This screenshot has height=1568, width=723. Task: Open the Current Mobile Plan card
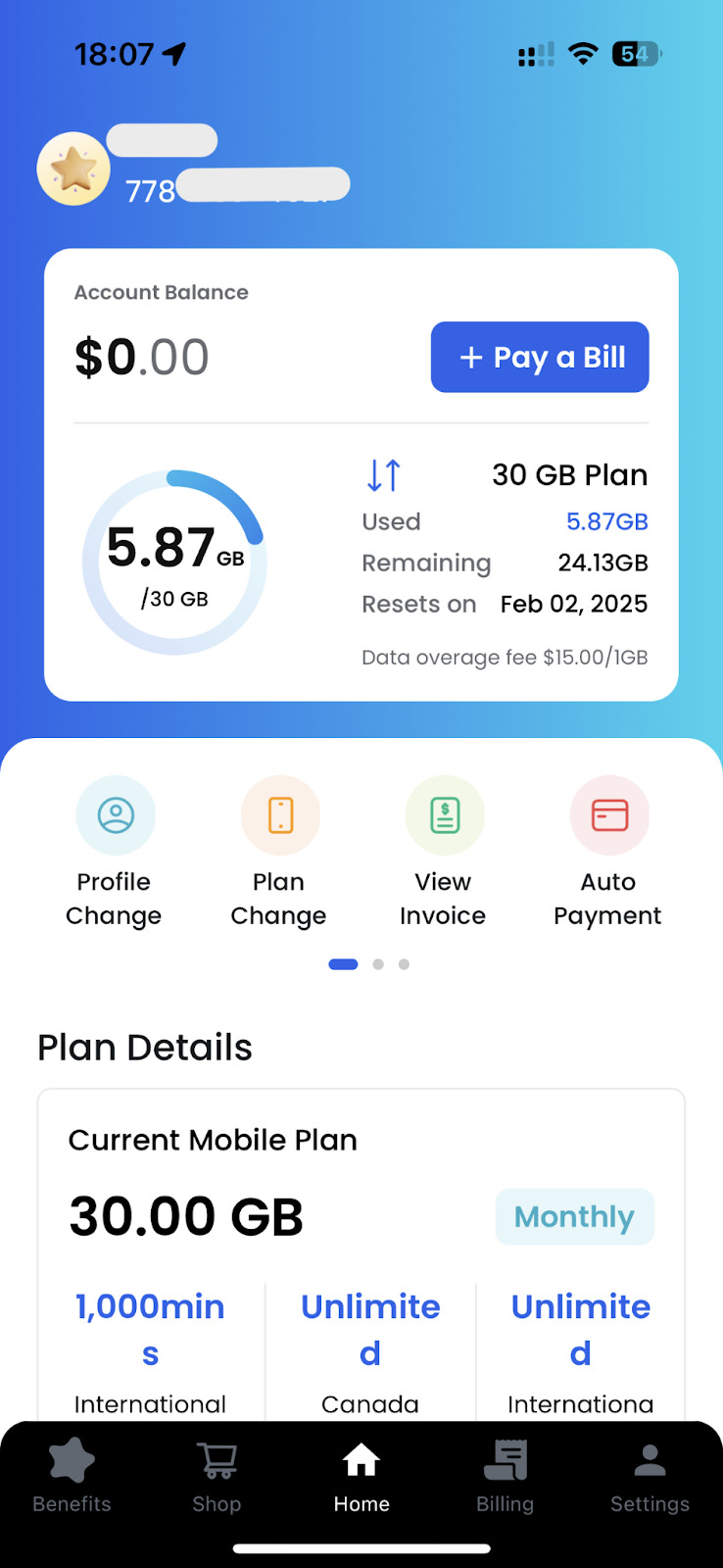[361, 1255]
